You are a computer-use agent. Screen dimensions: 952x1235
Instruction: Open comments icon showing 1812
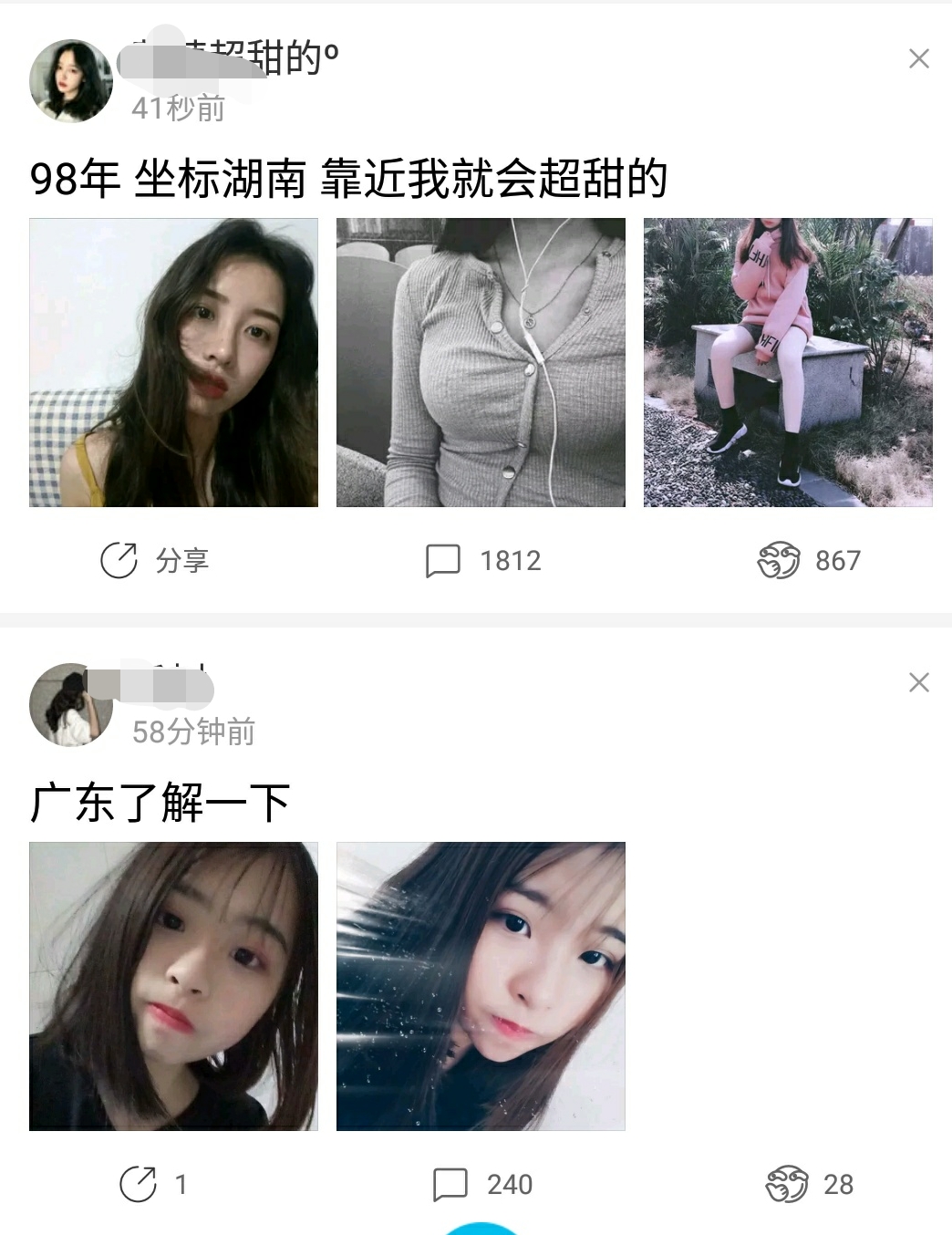[x=443, y=560]
